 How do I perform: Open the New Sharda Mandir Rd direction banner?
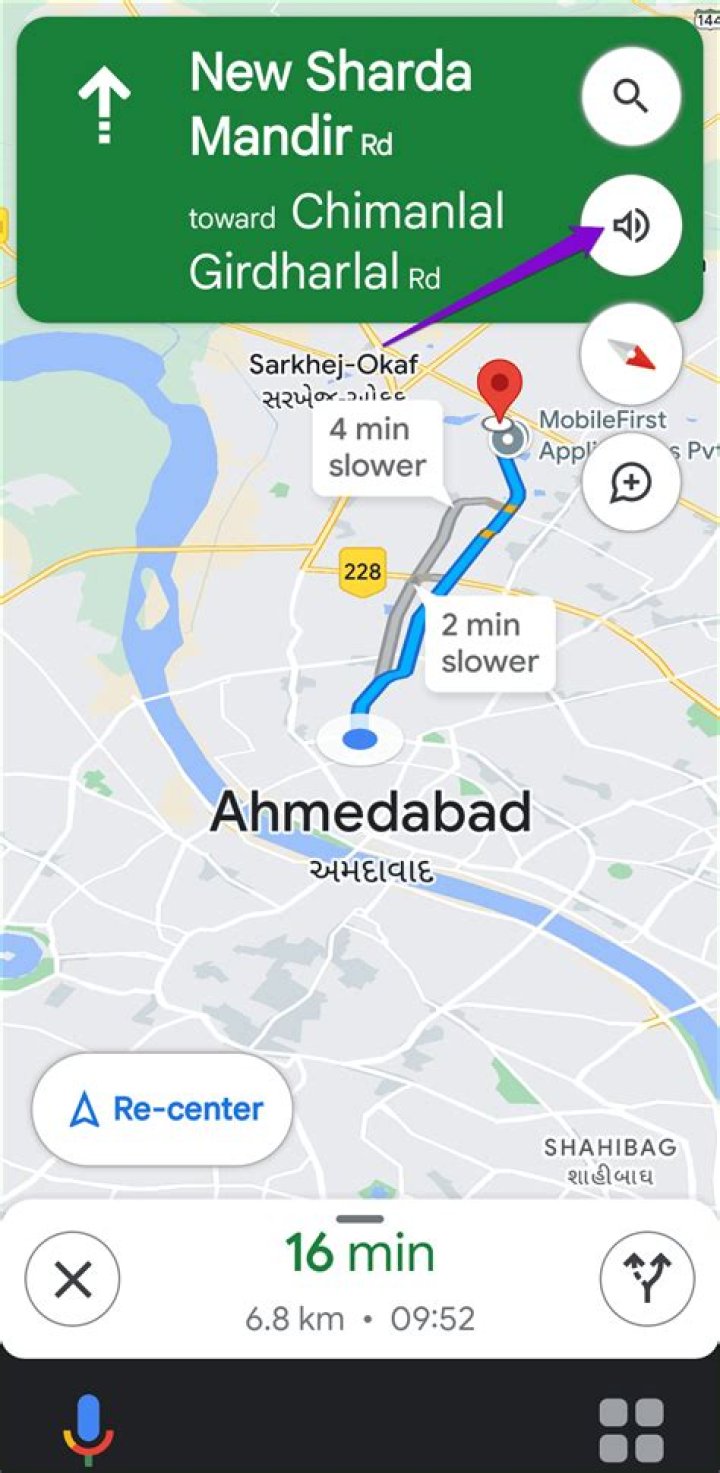[x=300, y=170]
